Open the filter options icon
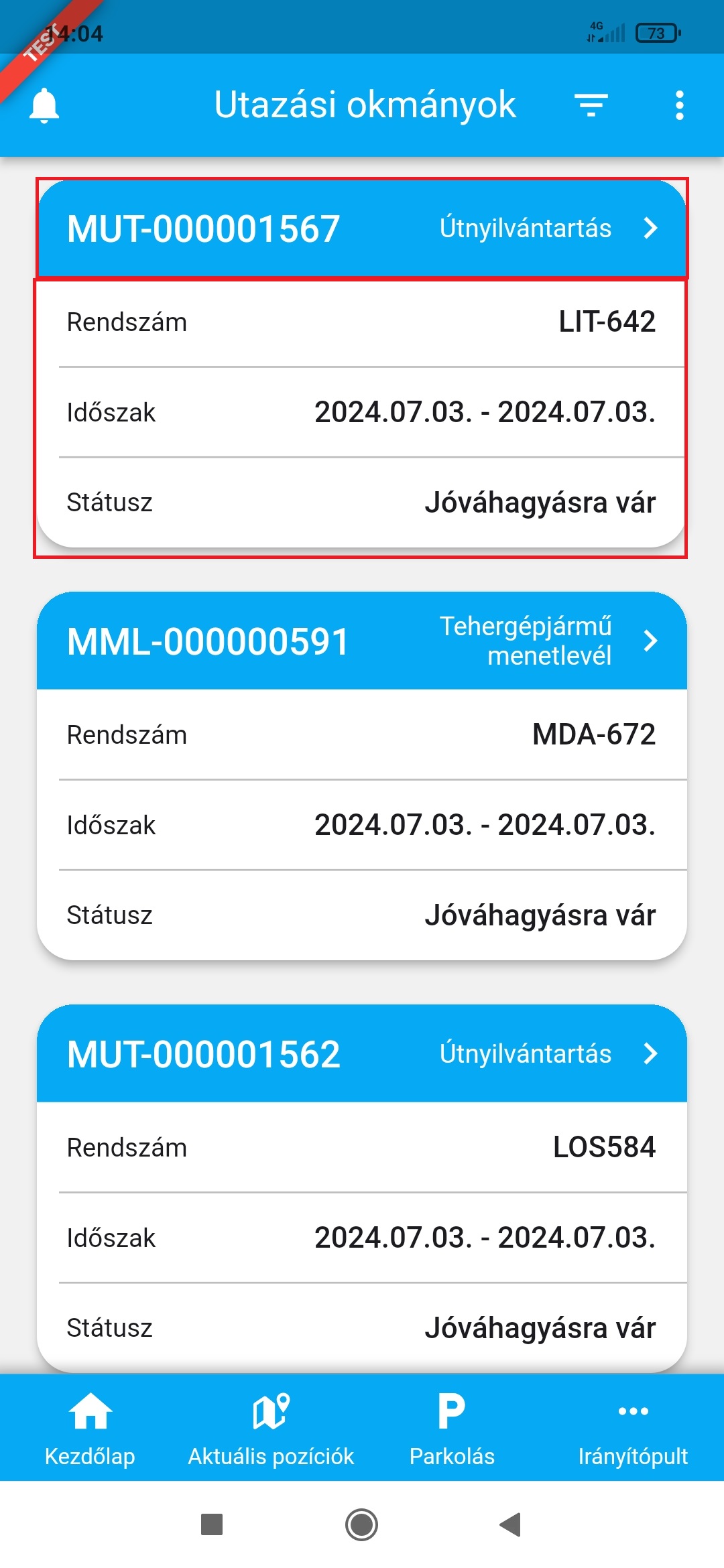The image size is (724, 1568). 591,105
